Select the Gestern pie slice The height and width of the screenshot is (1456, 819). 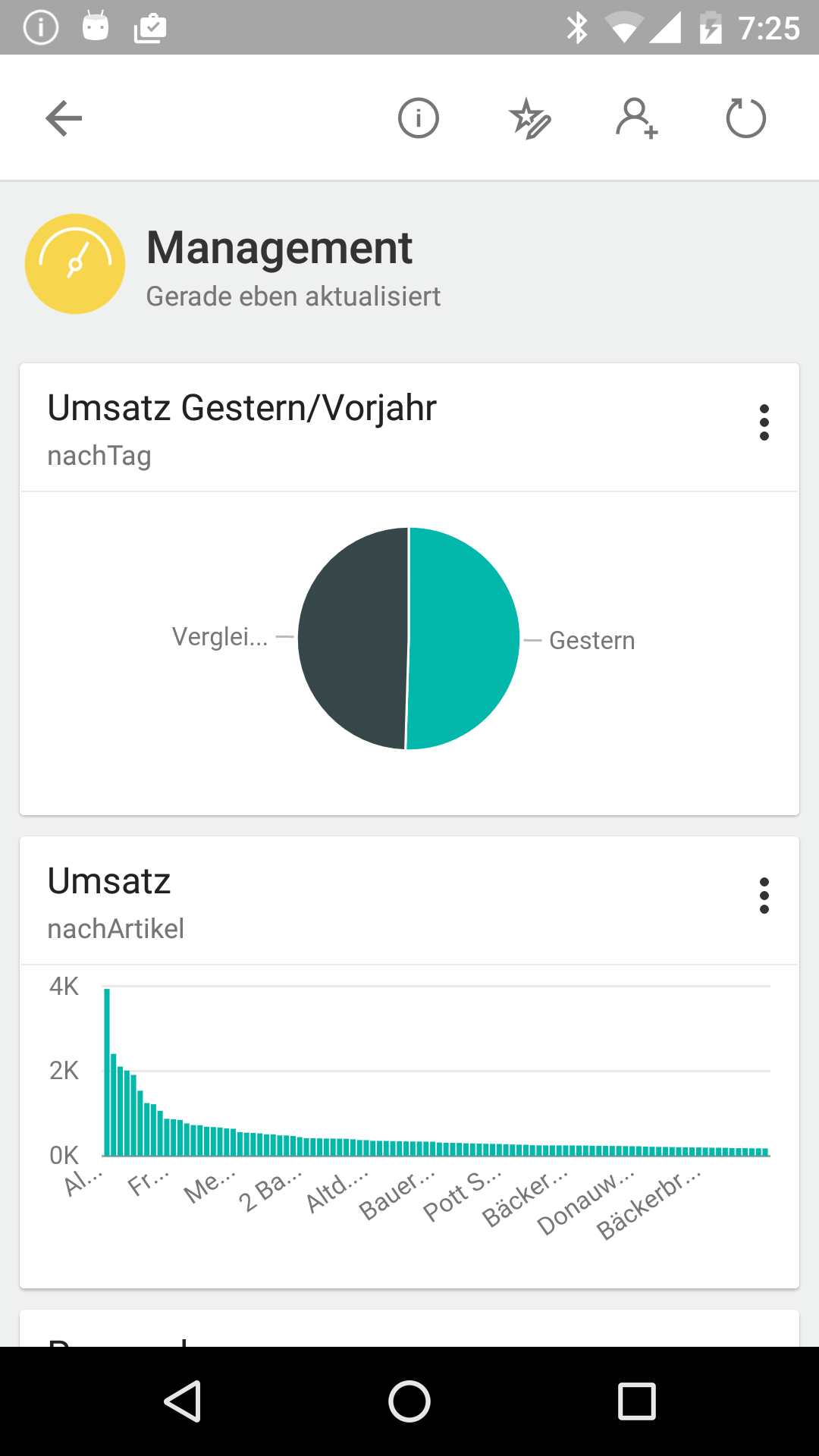point(463,639)
